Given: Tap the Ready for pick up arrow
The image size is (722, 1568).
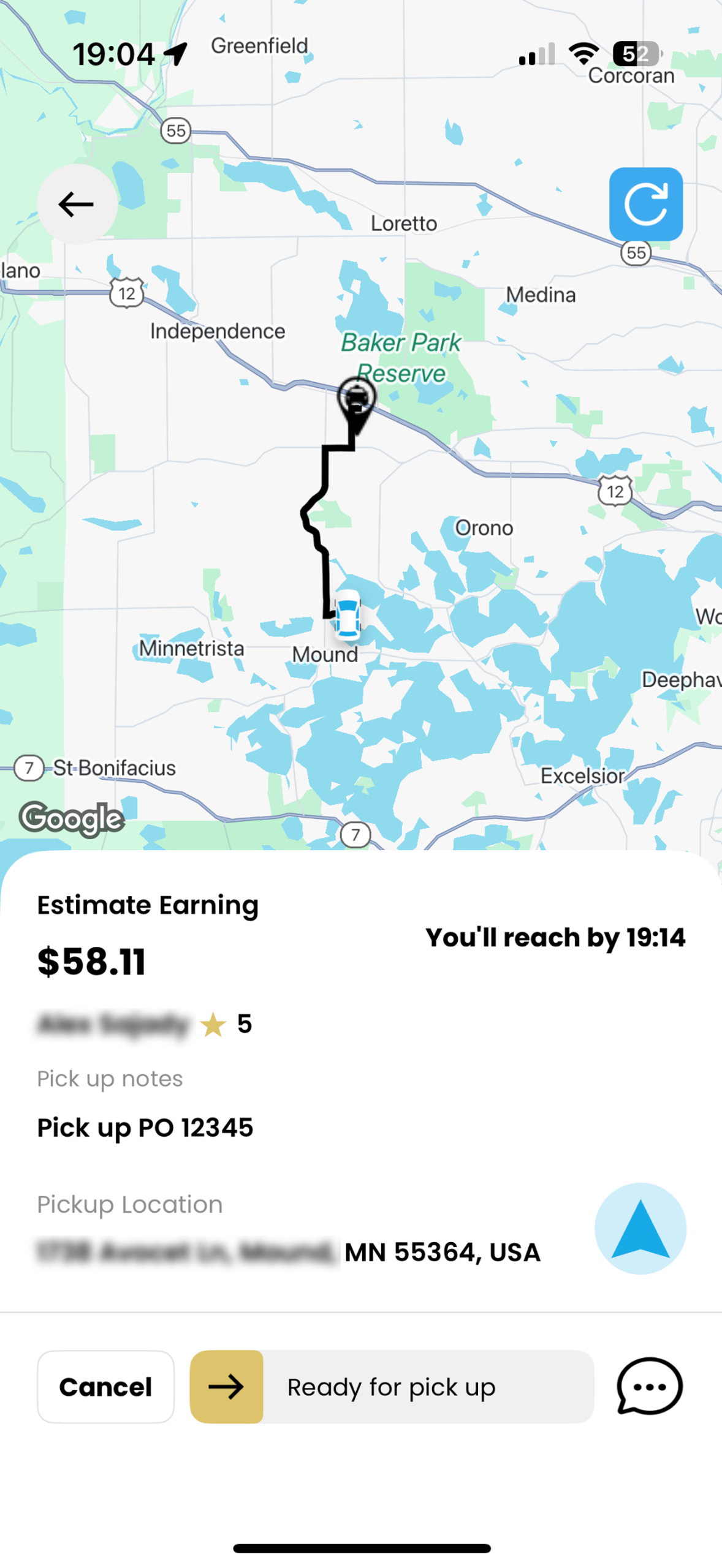Looking at the screenshot, I should 227,1386.
